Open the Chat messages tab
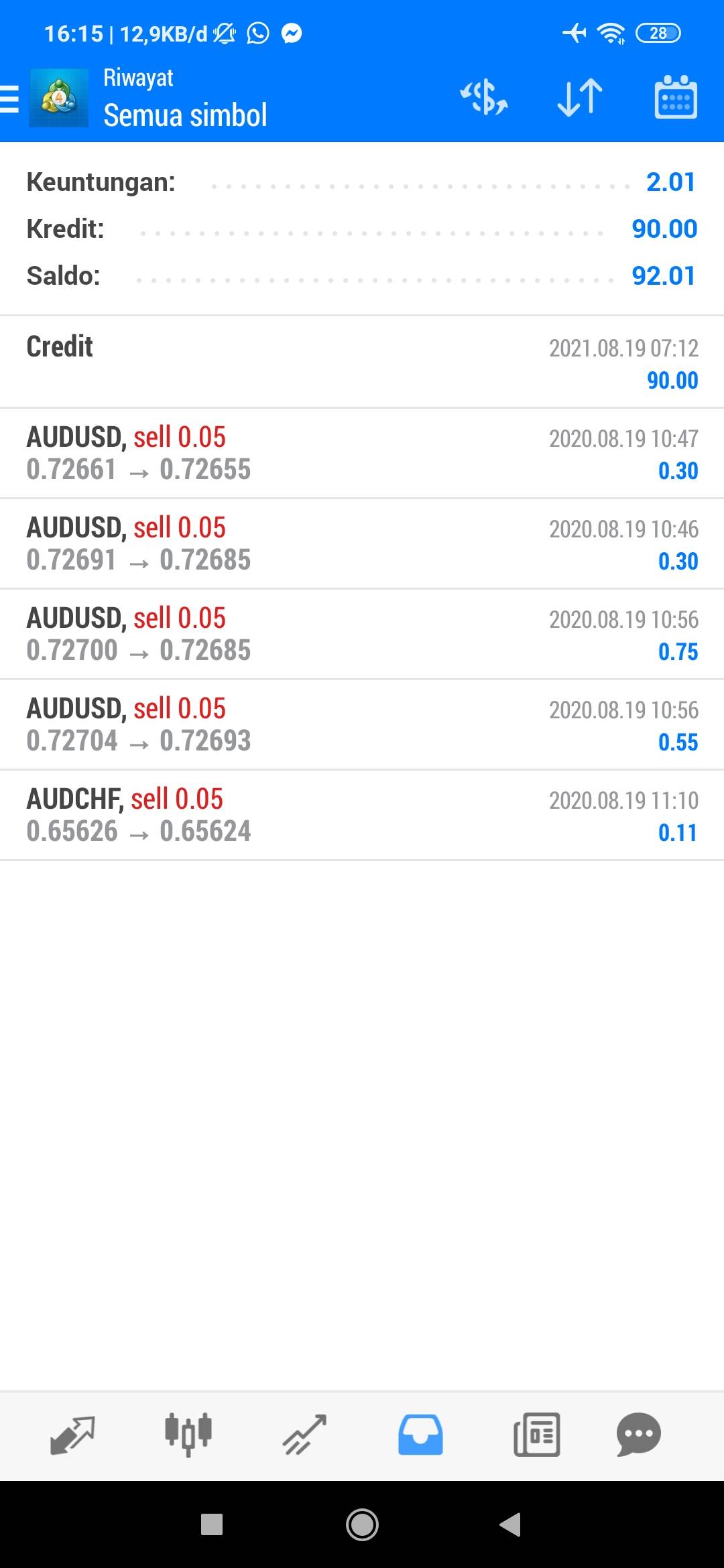 638,1435
